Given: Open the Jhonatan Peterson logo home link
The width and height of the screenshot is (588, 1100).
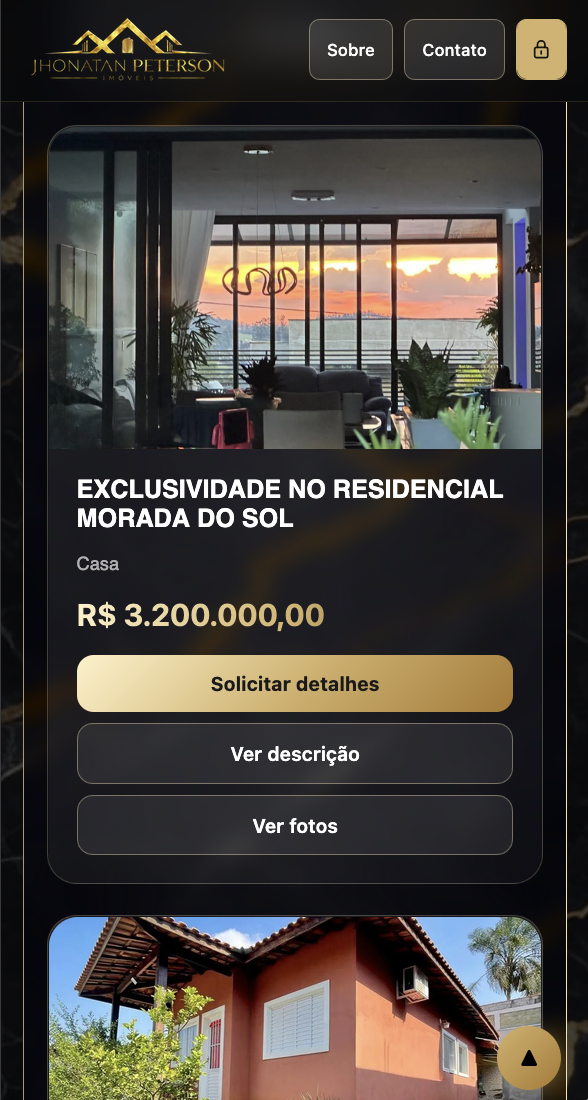Looking at the screenshot, I should coord(128,50).
